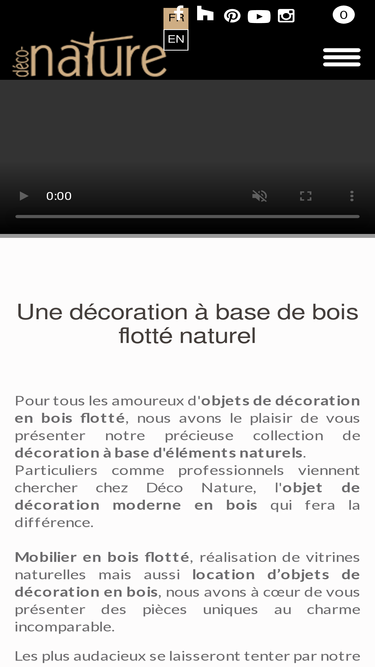Screen dimensions: 375x667
Task: Open the Houzz profile icon
Action: coord(205,14)
